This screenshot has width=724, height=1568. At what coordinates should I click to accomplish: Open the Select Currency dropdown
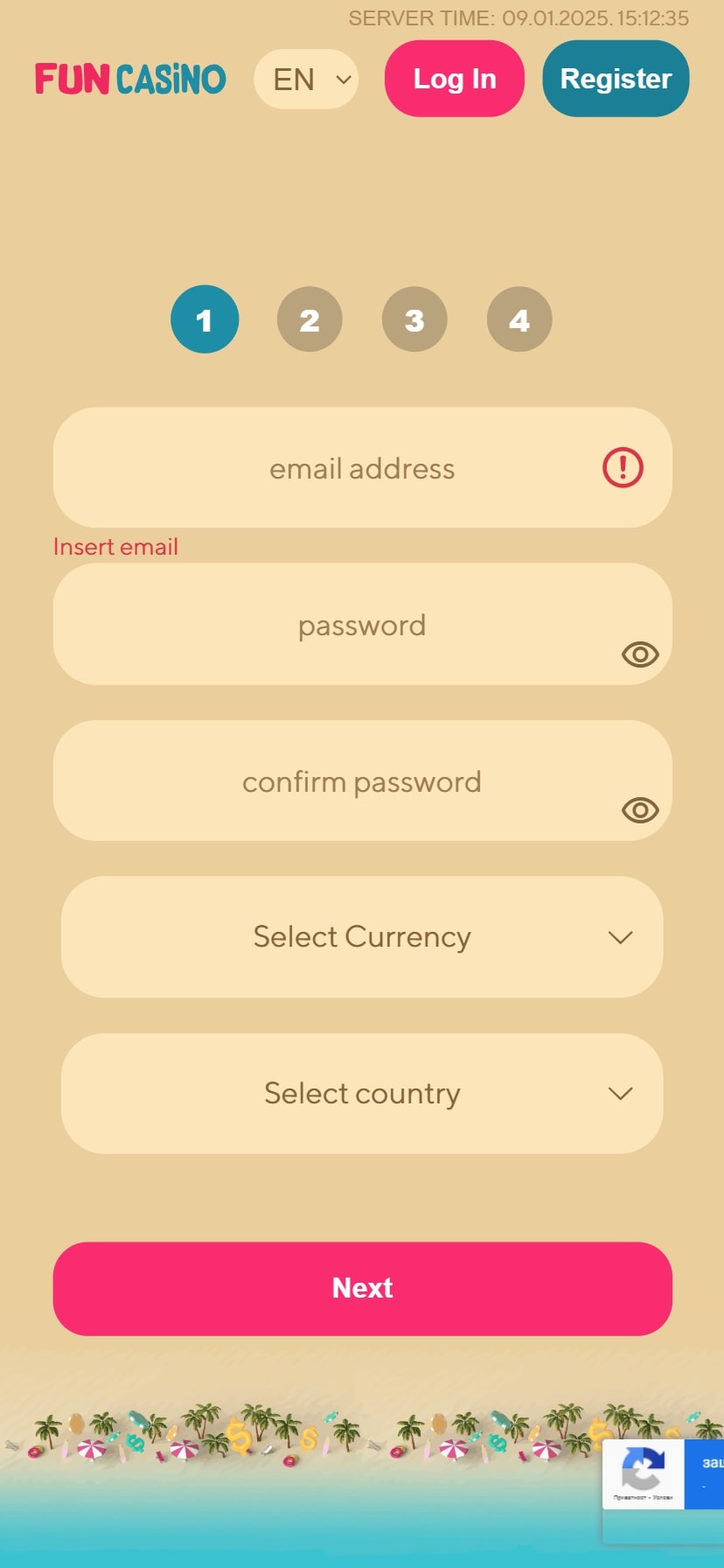tap(362, 936)
